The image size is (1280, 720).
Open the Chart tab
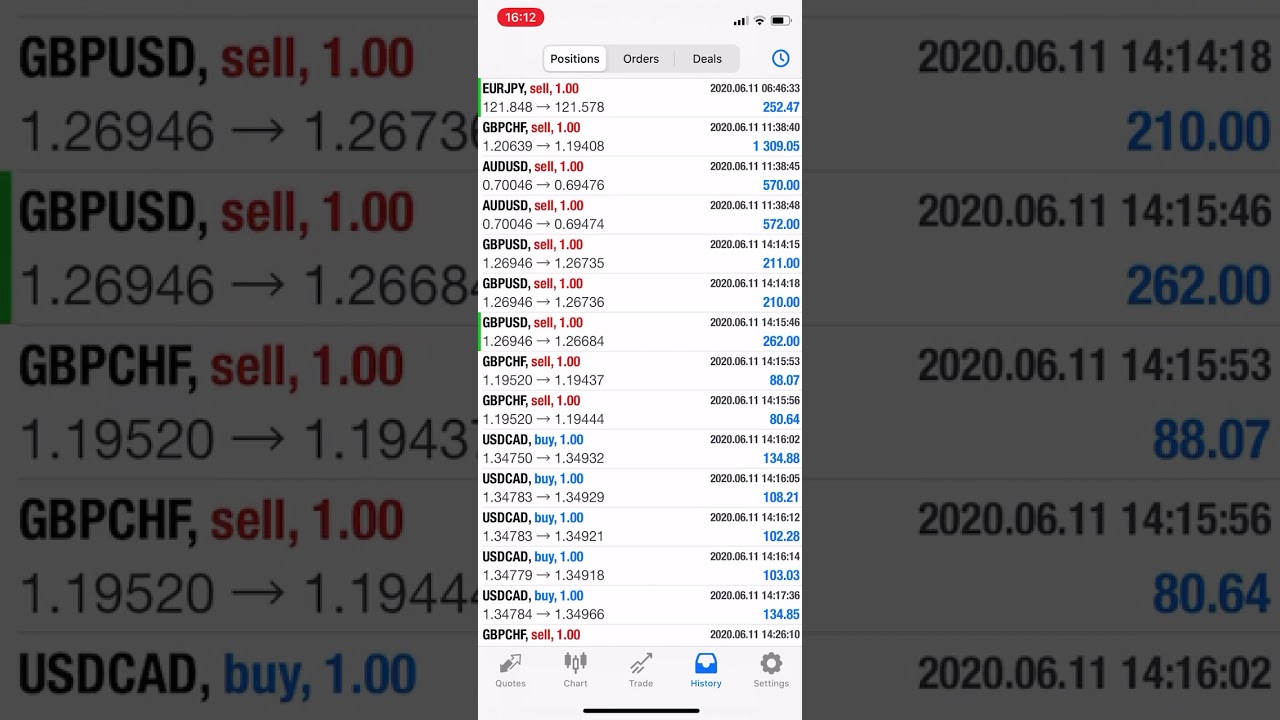575,670
